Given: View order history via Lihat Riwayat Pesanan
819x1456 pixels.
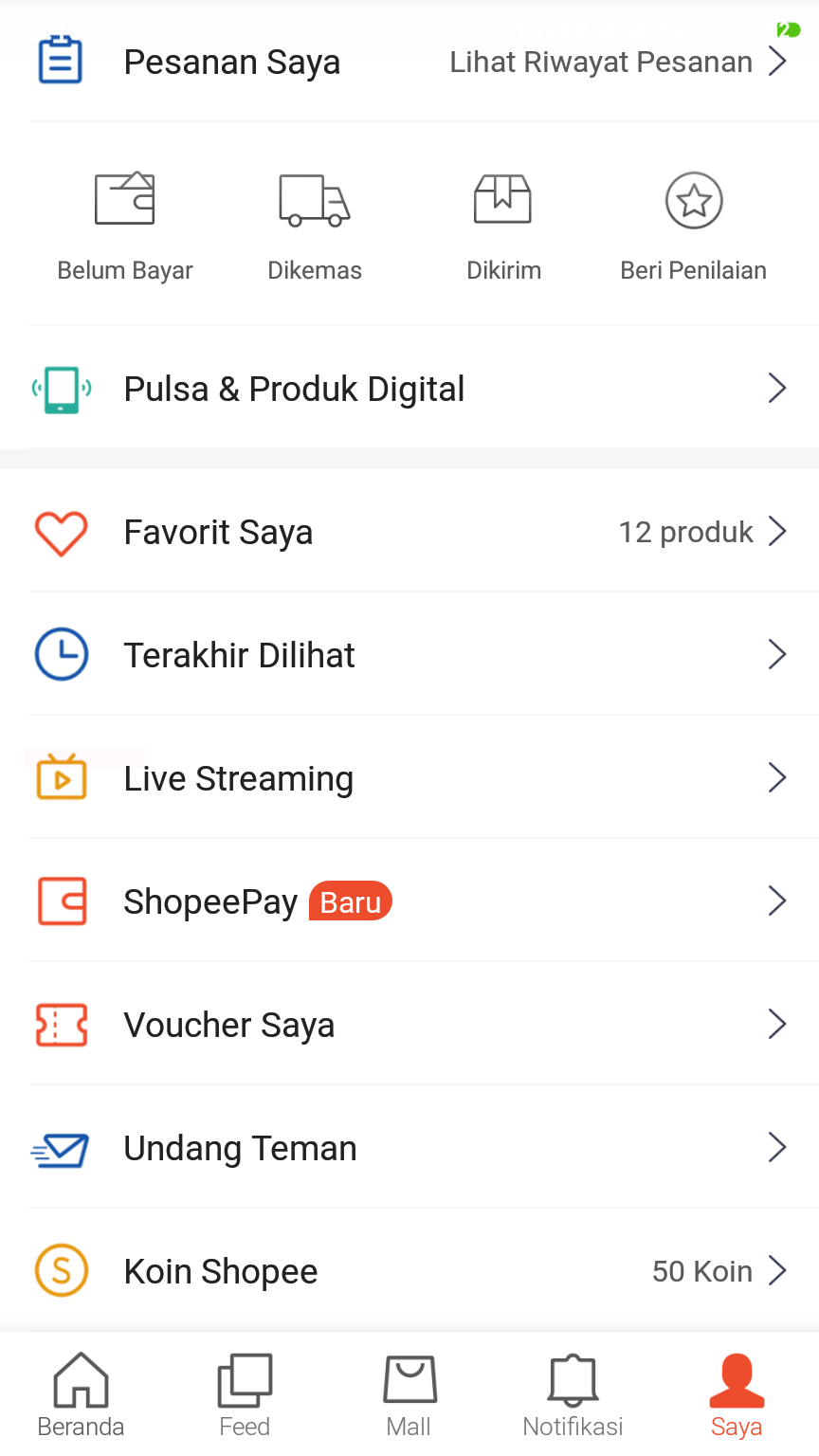Looking at the screenshot, I should pyautogui.click(x=616, y=63).
